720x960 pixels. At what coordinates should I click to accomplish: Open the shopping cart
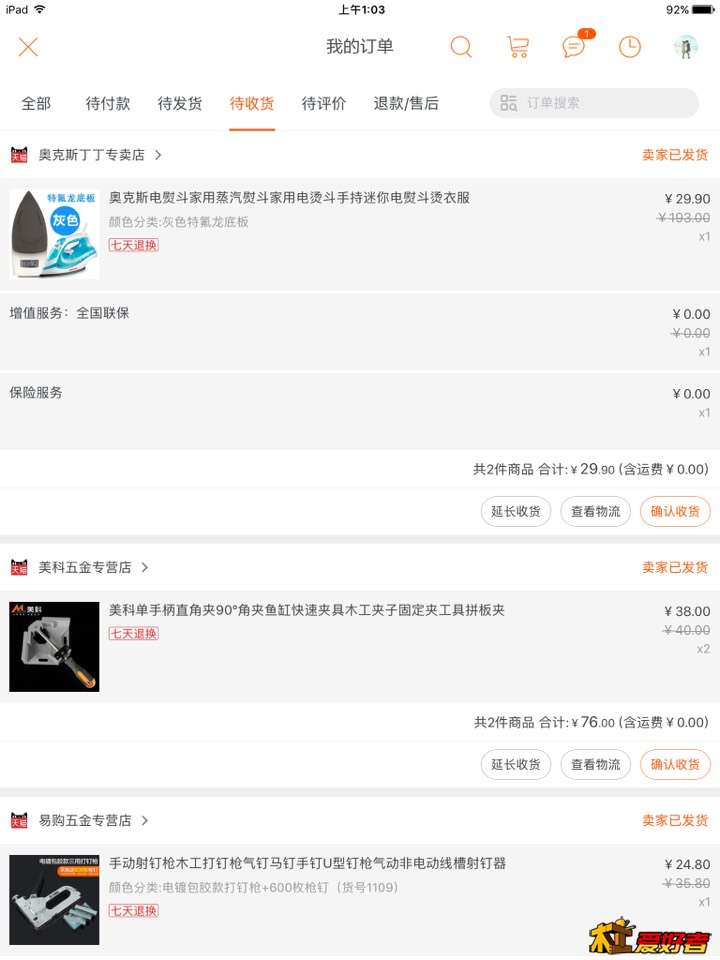point(517,47)
